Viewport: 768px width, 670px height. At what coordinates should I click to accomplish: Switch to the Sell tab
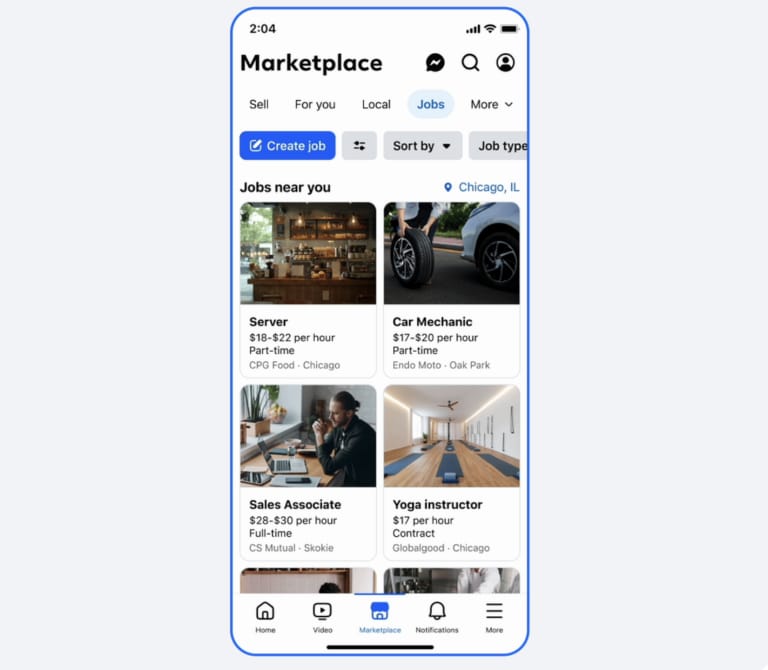coord(259,104)
